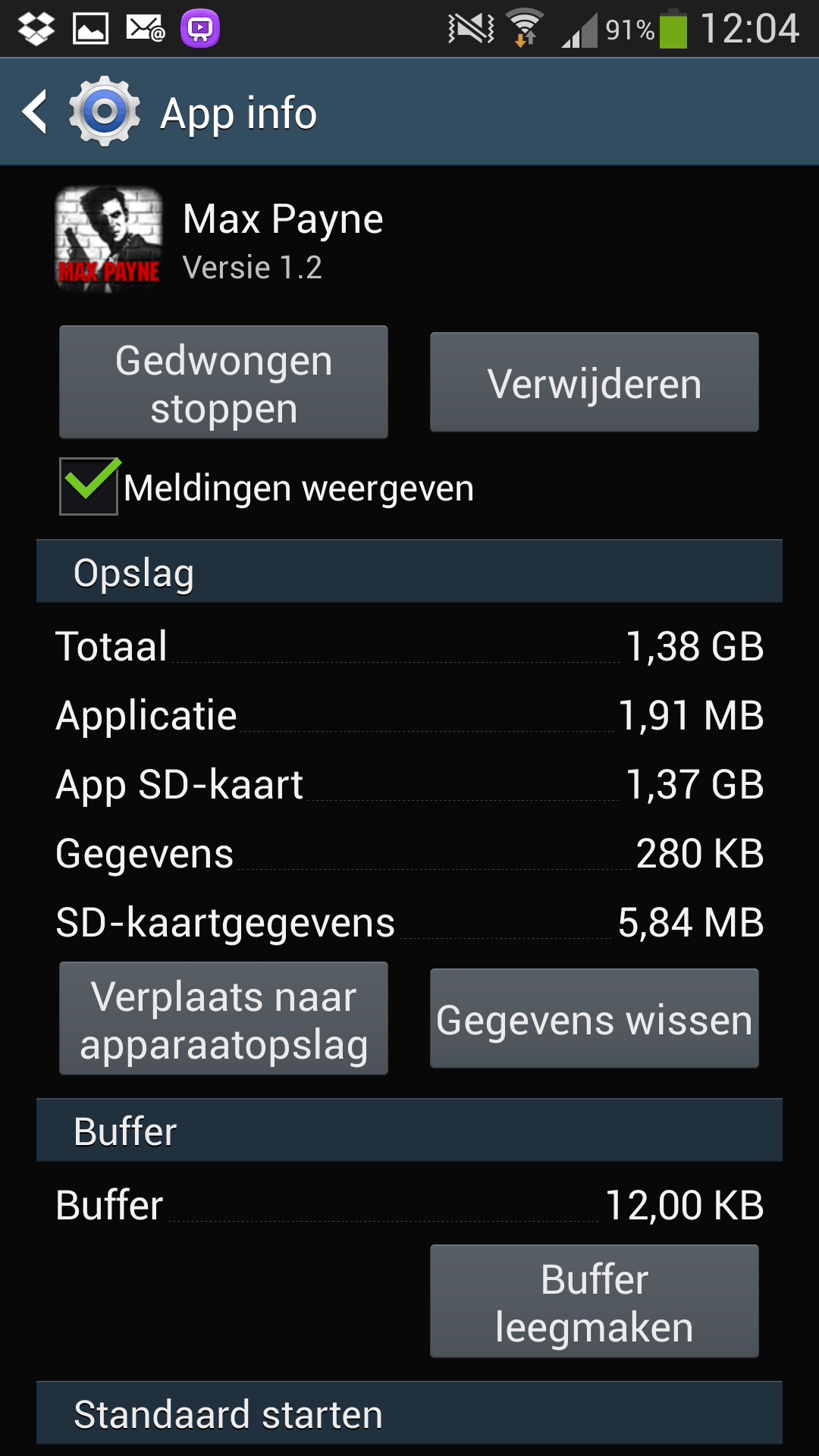819x1456 pixels.
Task: Uncheck Meldingen weergeven checkbox
Action: coord(89,487)
